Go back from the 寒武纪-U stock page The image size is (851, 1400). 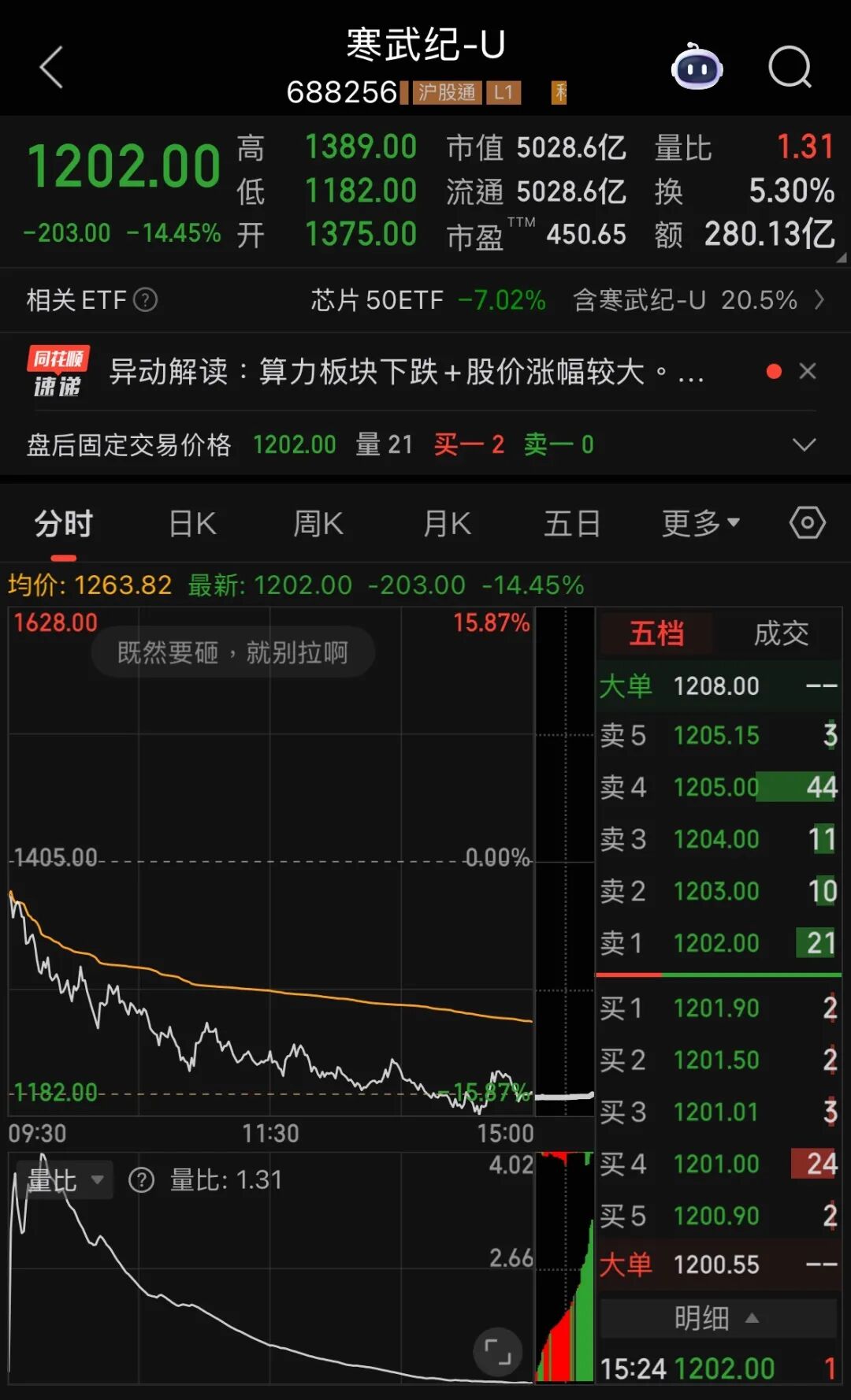(x=52, y=67)
